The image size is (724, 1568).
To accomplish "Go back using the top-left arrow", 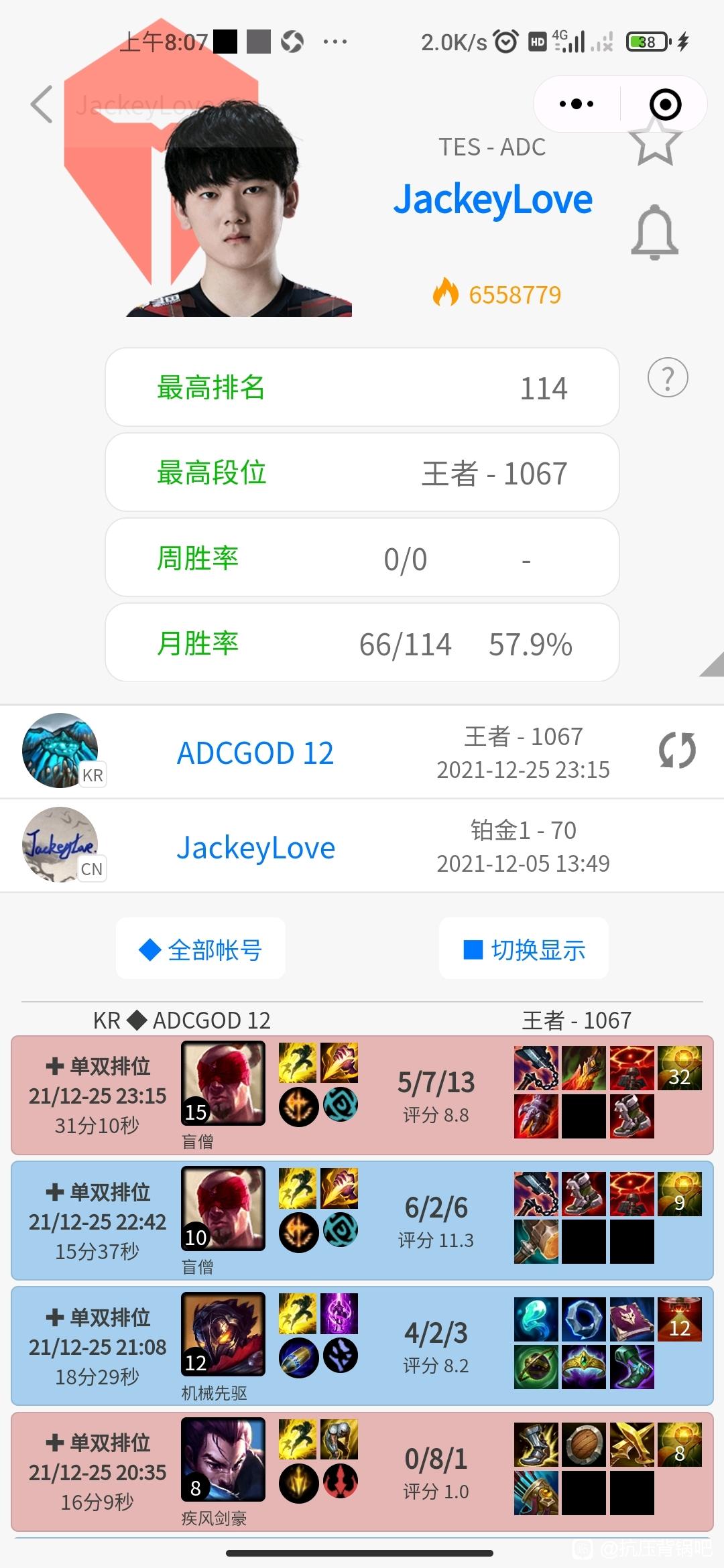I will point(42,105).
